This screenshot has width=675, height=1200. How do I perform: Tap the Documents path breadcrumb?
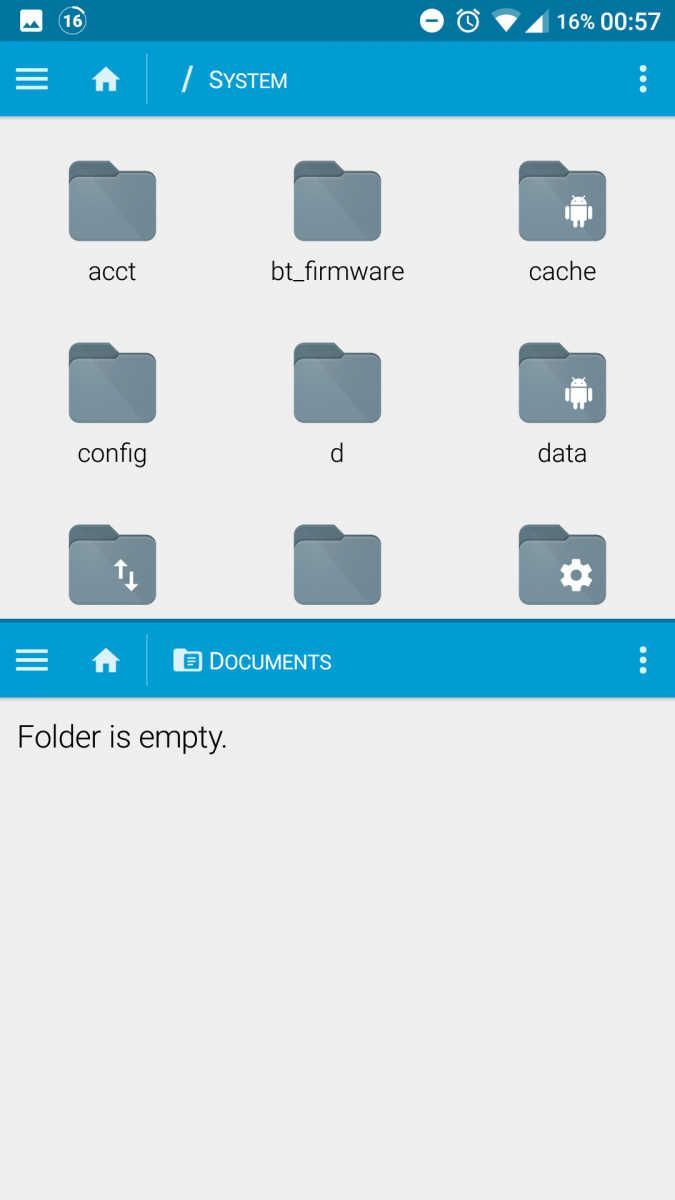pyautogui.click(x=253, y=661)
